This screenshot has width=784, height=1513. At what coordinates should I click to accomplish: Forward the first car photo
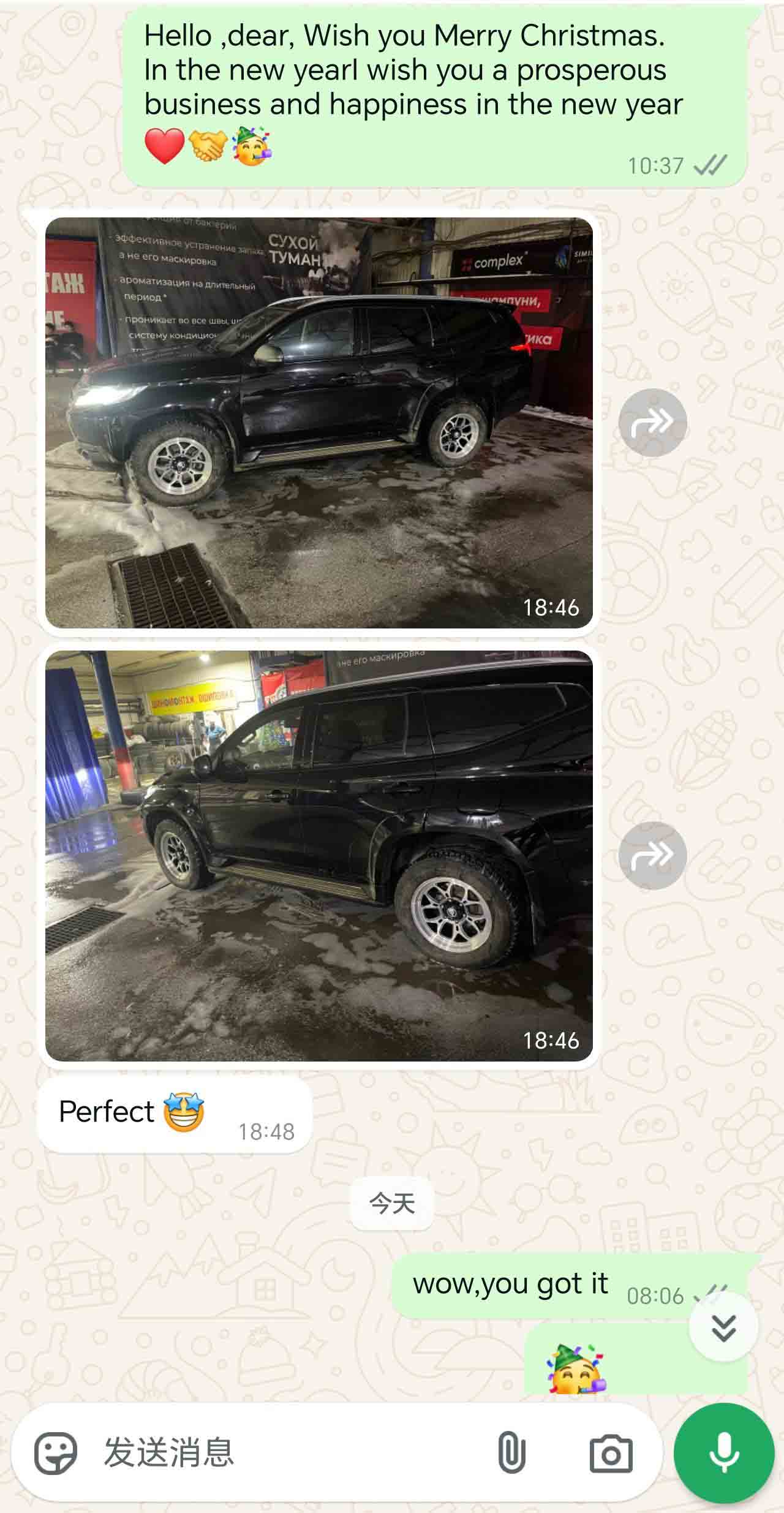(652, 423)
